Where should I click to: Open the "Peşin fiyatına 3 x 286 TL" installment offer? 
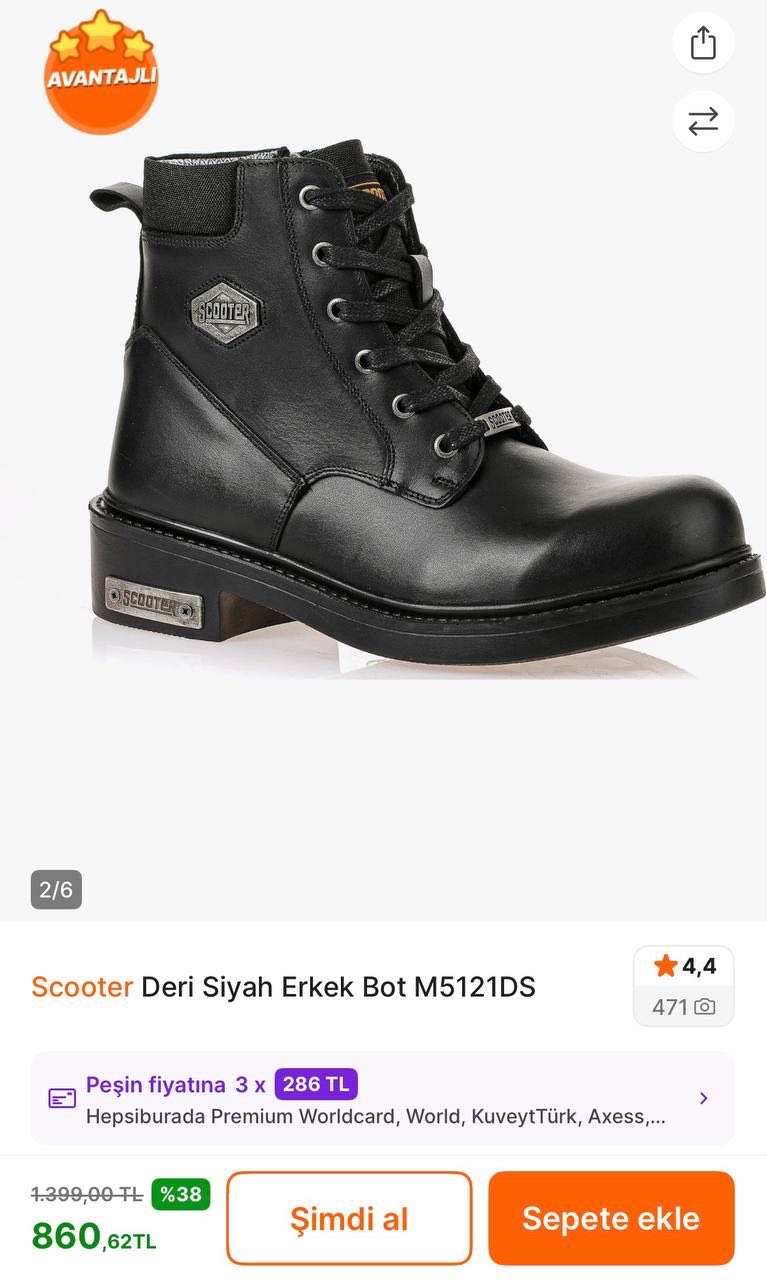click(382, 1098)
